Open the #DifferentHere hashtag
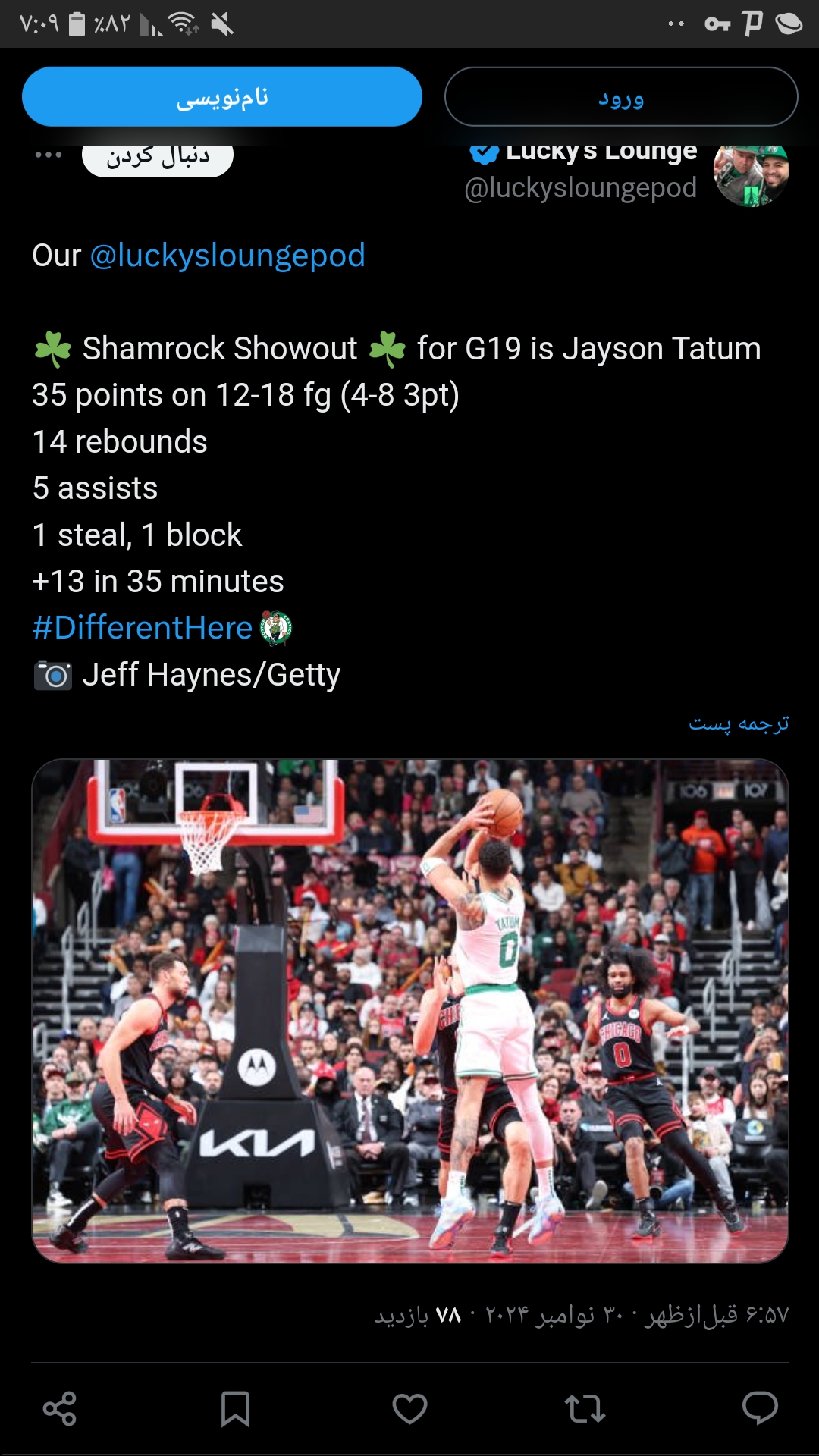 [x=142, y=628]
